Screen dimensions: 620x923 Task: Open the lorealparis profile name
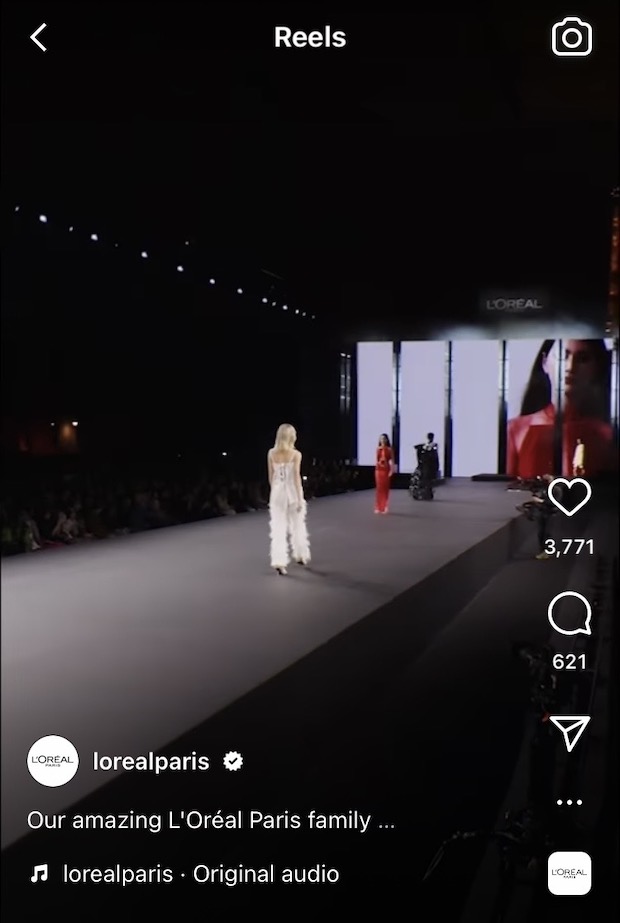point(151,761)
